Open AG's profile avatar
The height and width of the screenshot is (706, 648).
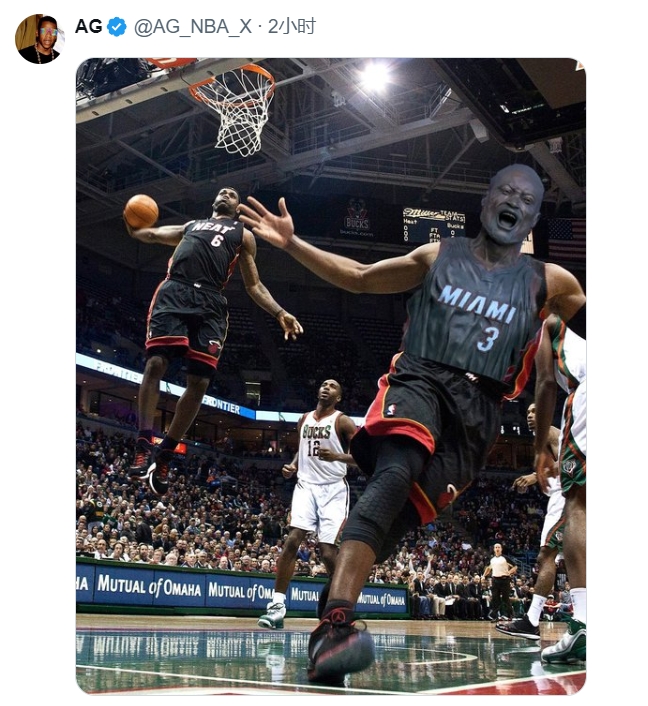click(39, 39)
